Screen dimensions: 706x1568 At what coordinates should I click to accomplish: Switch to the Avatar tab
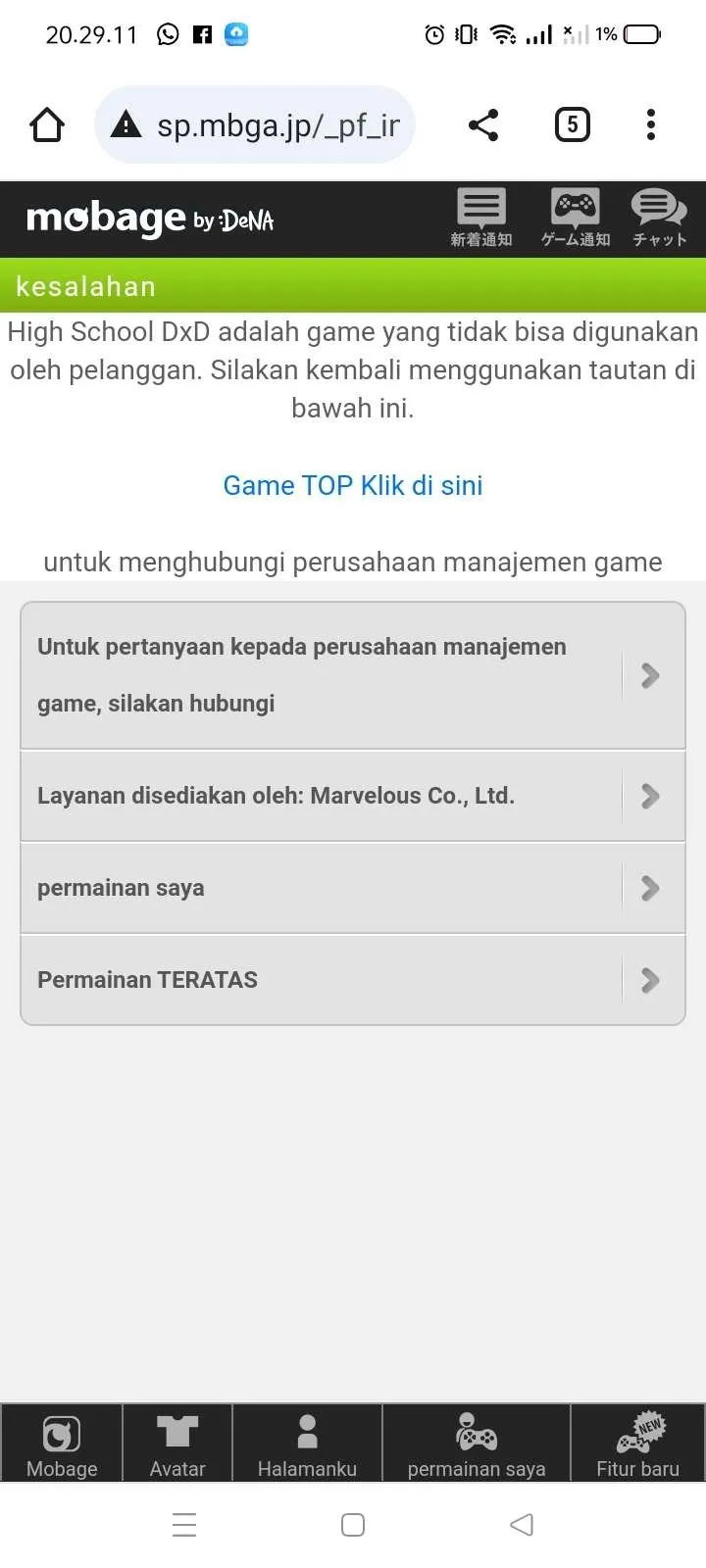tap(177, 1445)
